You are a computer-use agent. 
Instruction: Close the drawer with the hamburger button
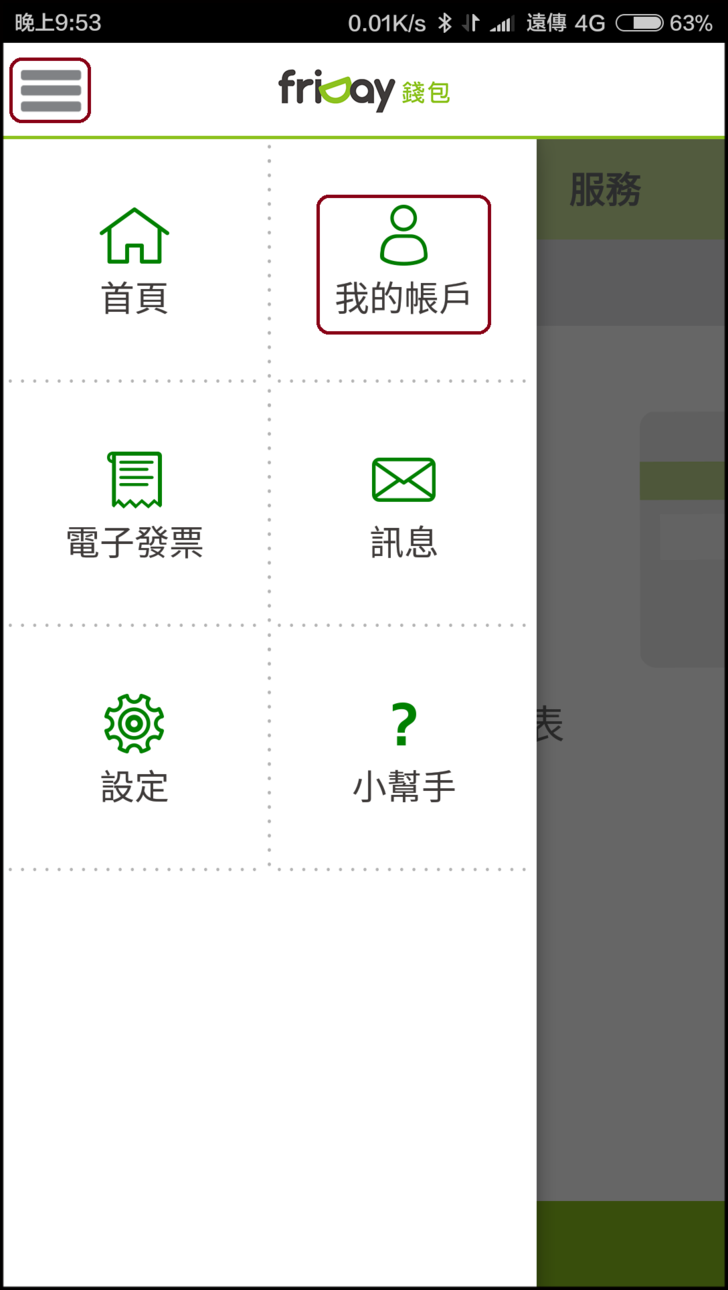50,90
